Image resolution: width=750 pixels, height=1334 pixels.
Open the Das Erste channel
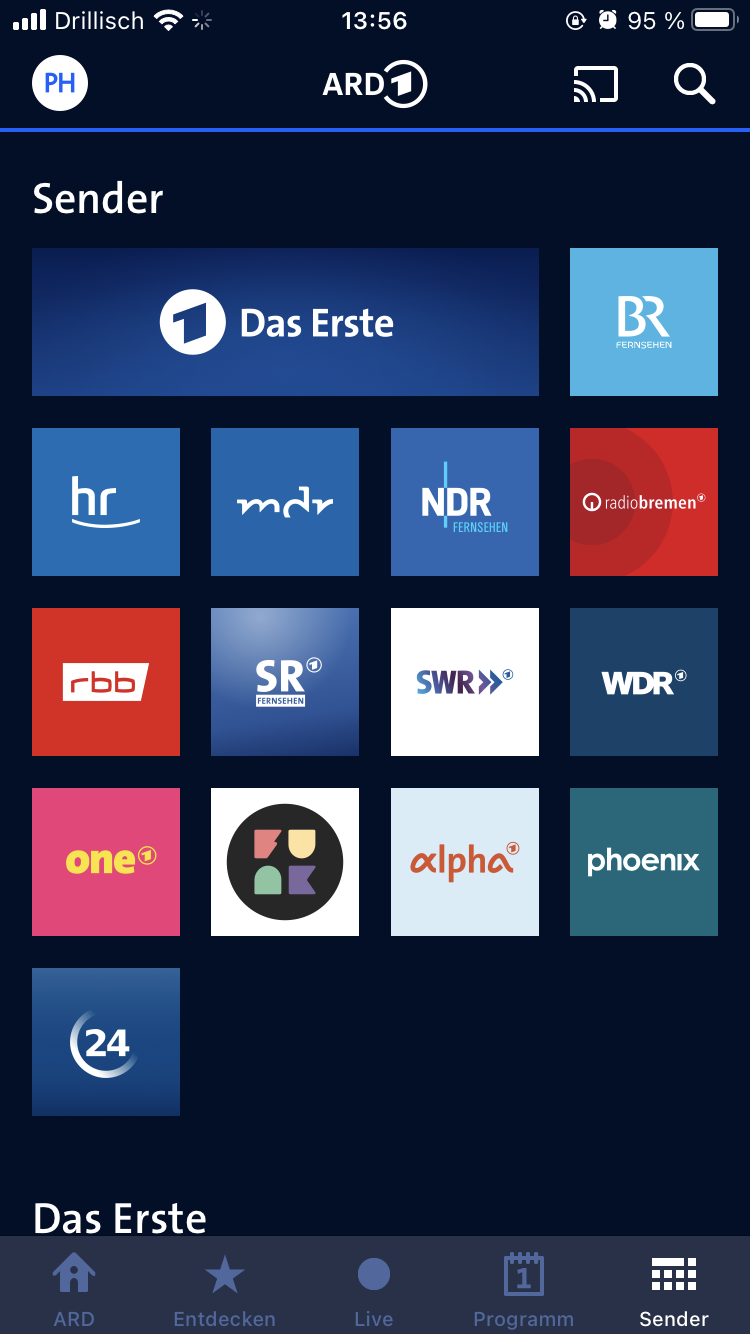pos(285,322)
